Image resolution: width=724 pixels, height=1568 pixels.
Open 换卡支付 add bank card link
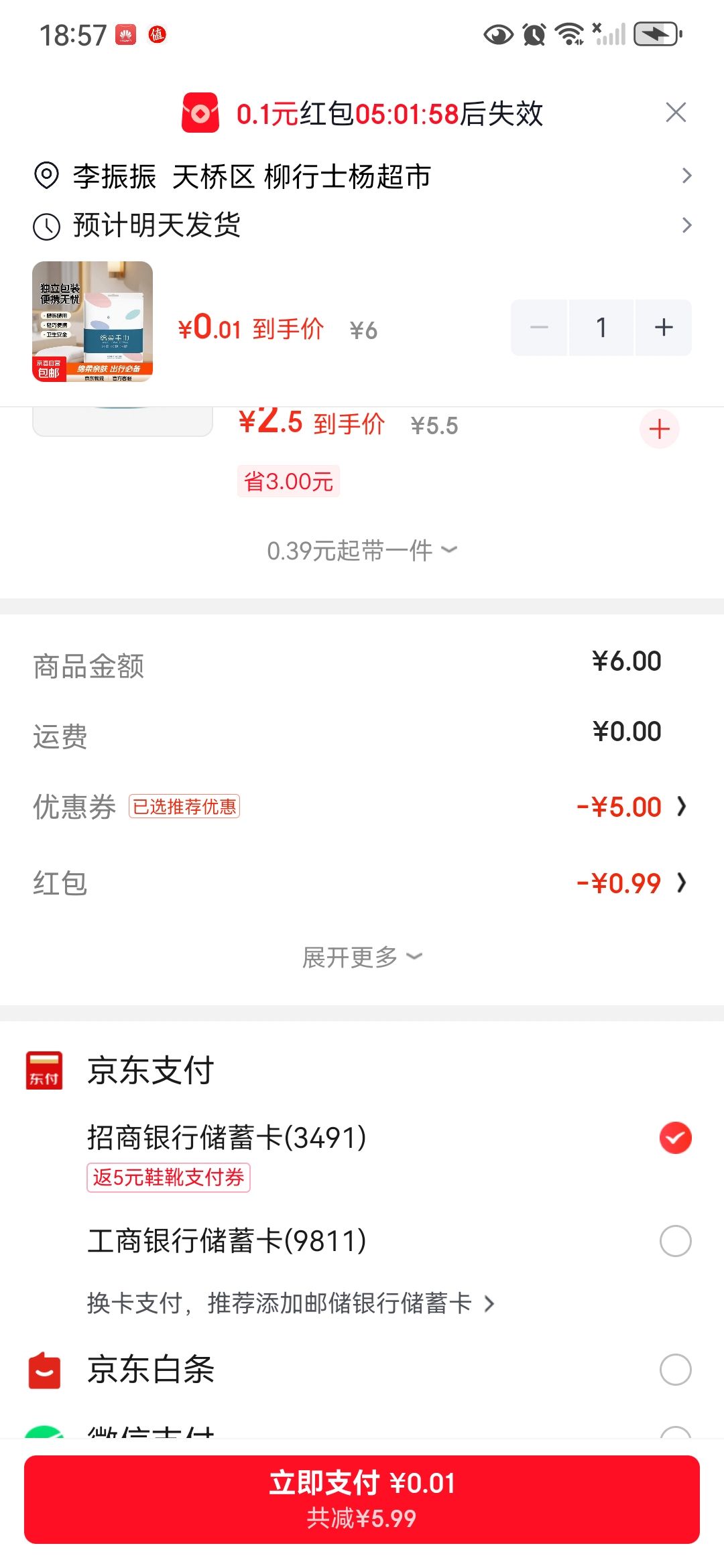tap(291, 1303)
